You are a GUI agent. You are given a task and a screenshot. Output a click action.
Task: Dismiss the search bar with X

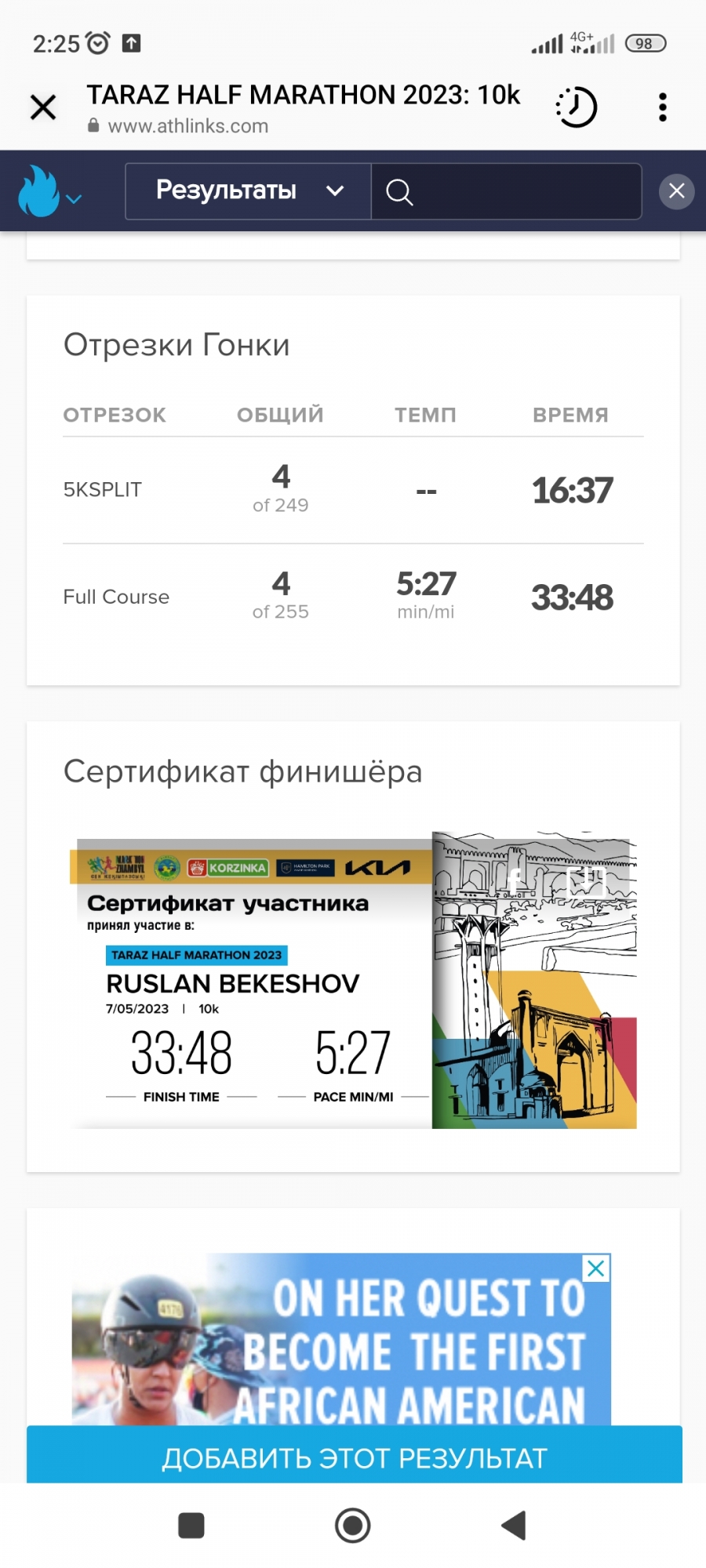click(676, 191)
